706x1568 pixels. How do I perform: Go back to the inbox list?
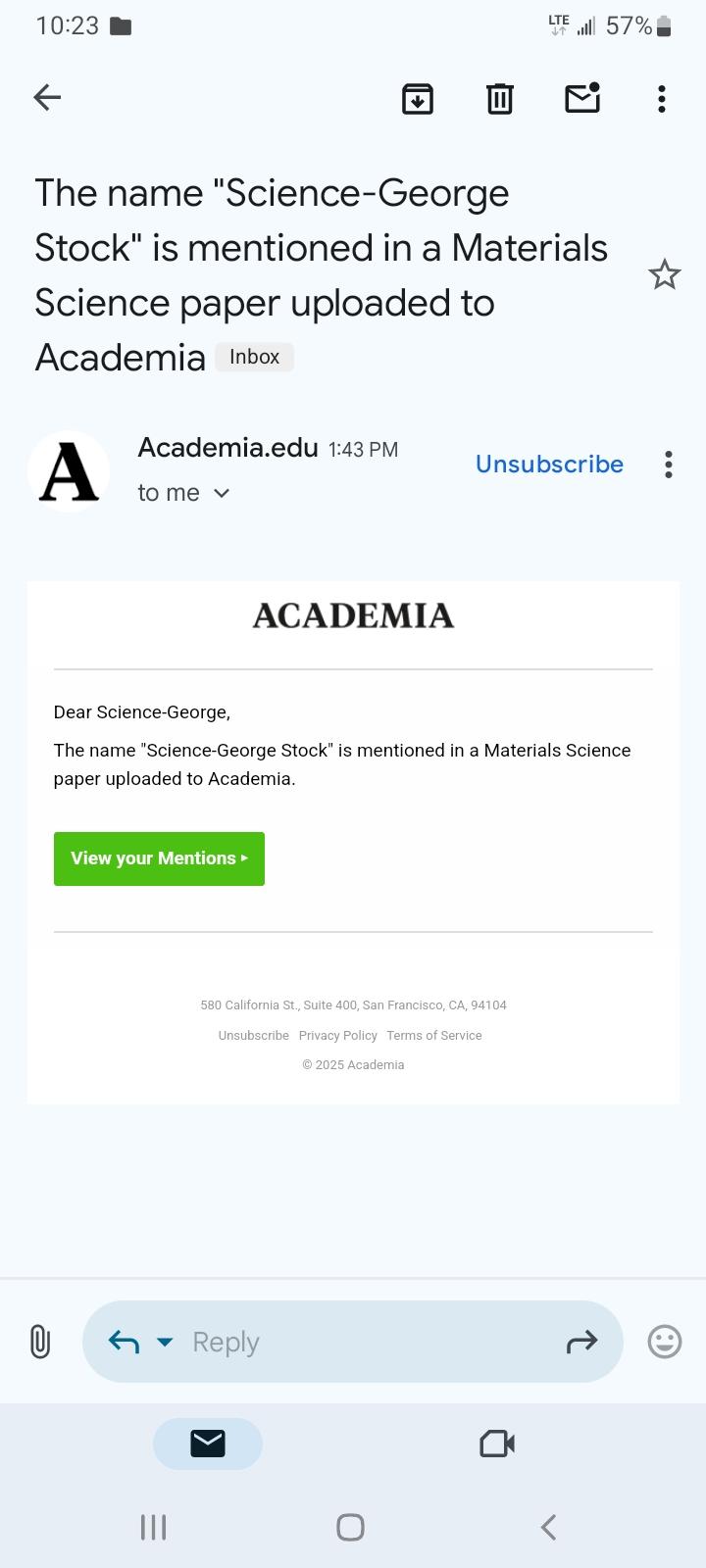[x=47, y=98]
